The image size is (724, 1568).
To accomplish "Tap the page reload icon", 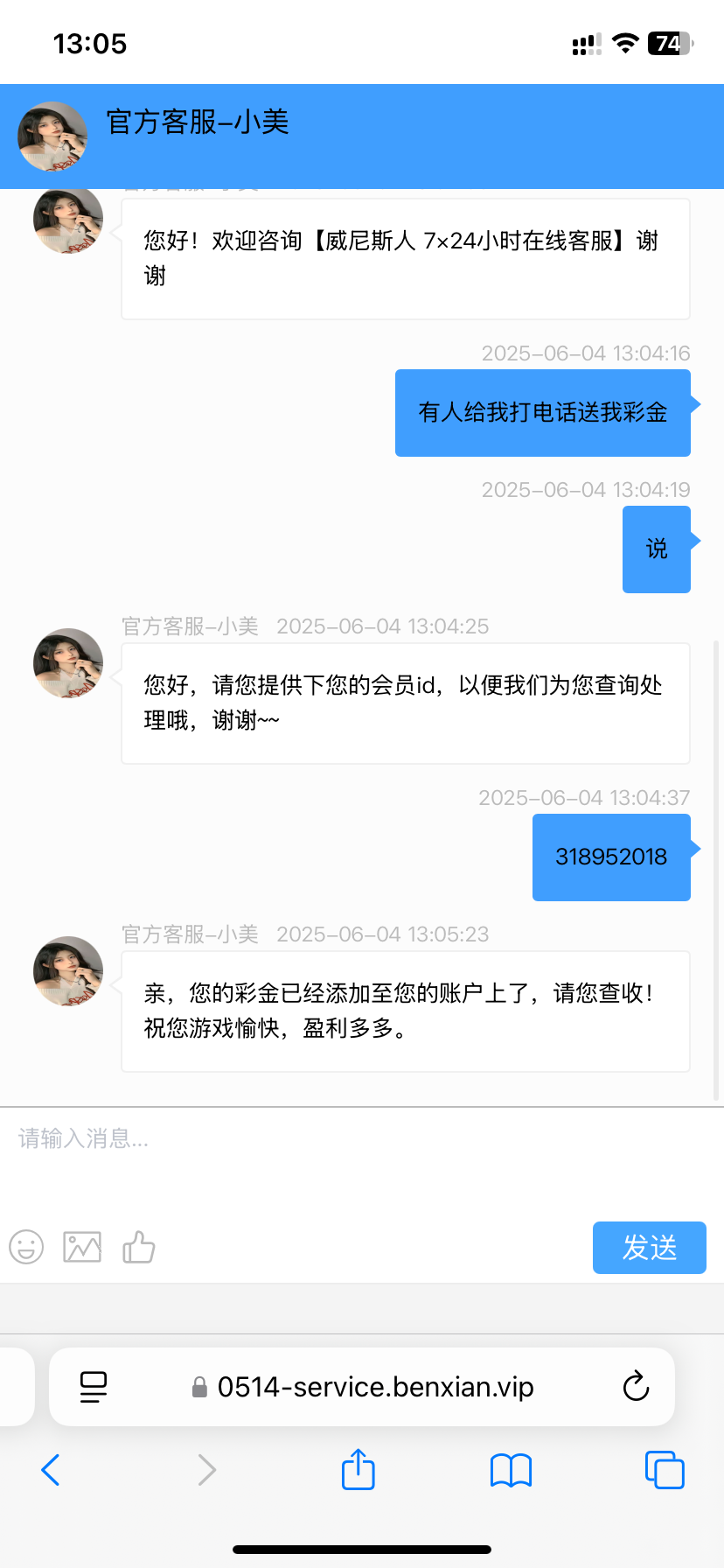I will tap(636, 1386).
